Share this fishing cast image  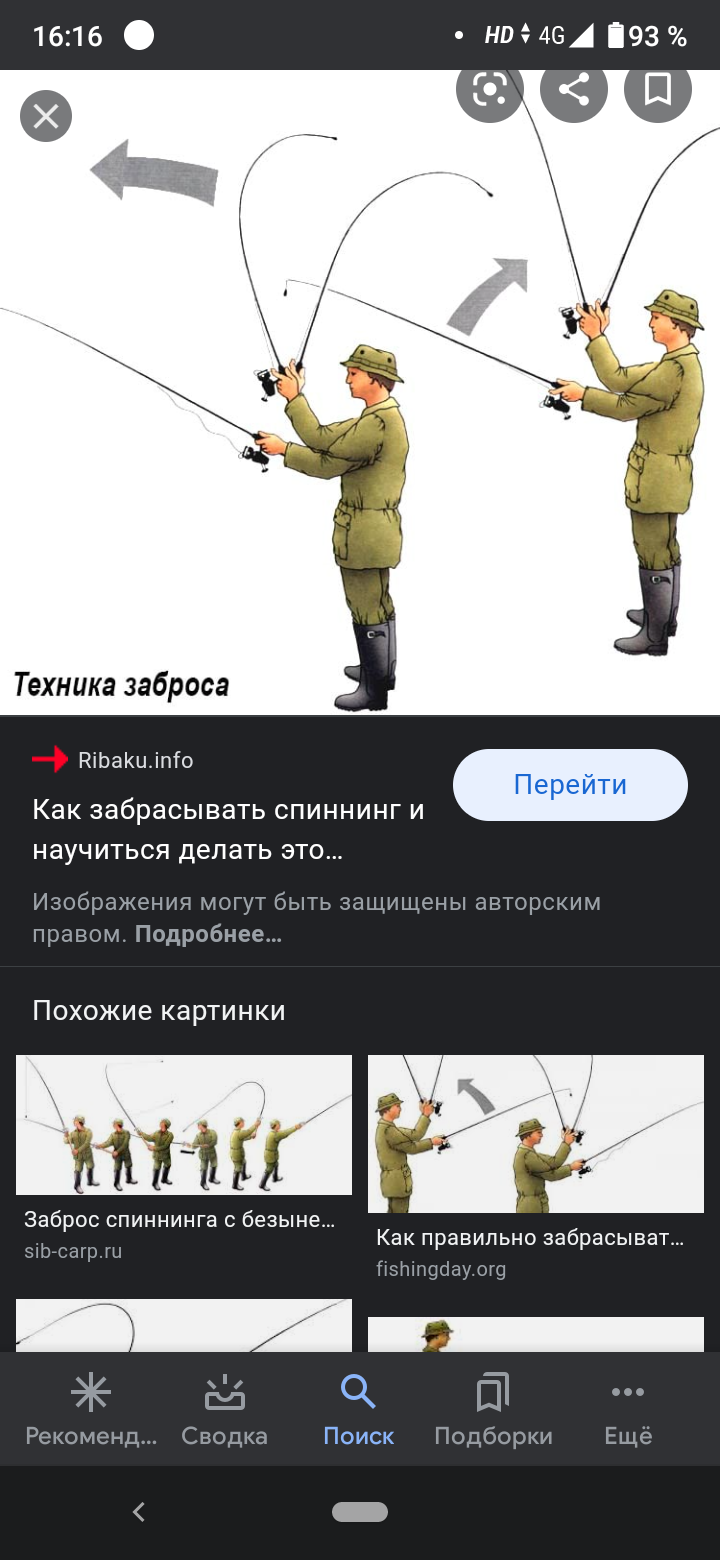tap(574, 90)
